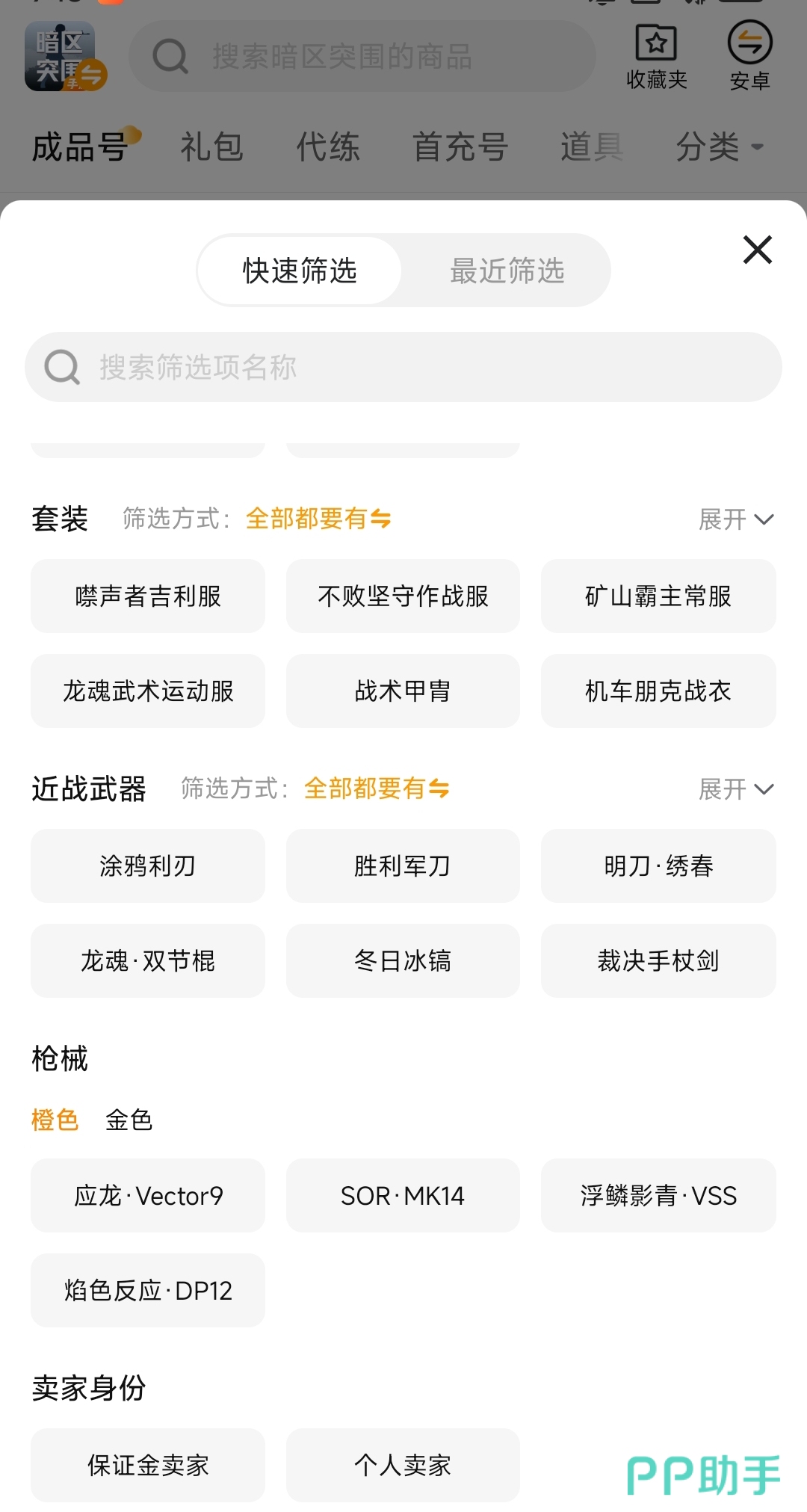The height and width of the screenshot is (1512, 807).
Task: Choose the 涂鸦利刃 melee weapon
Action: [x=148, y=866]
